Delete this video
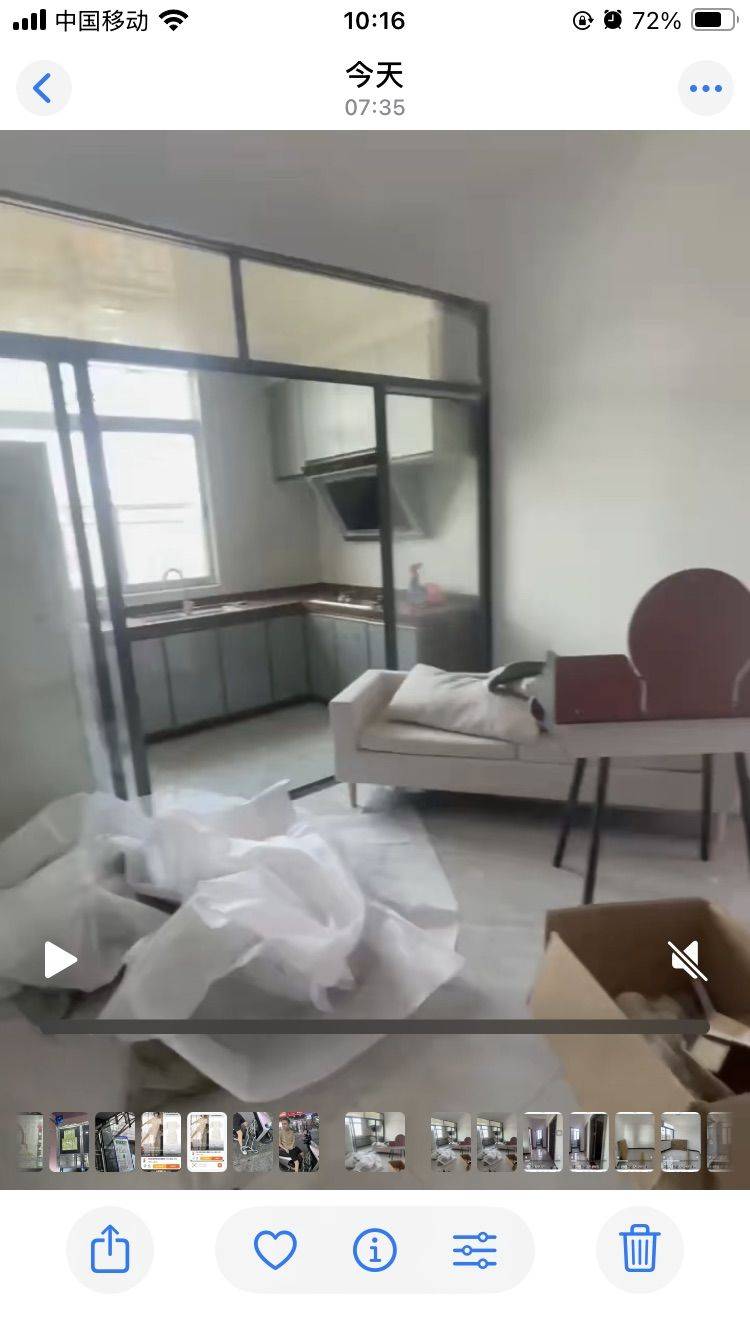 639,1250
